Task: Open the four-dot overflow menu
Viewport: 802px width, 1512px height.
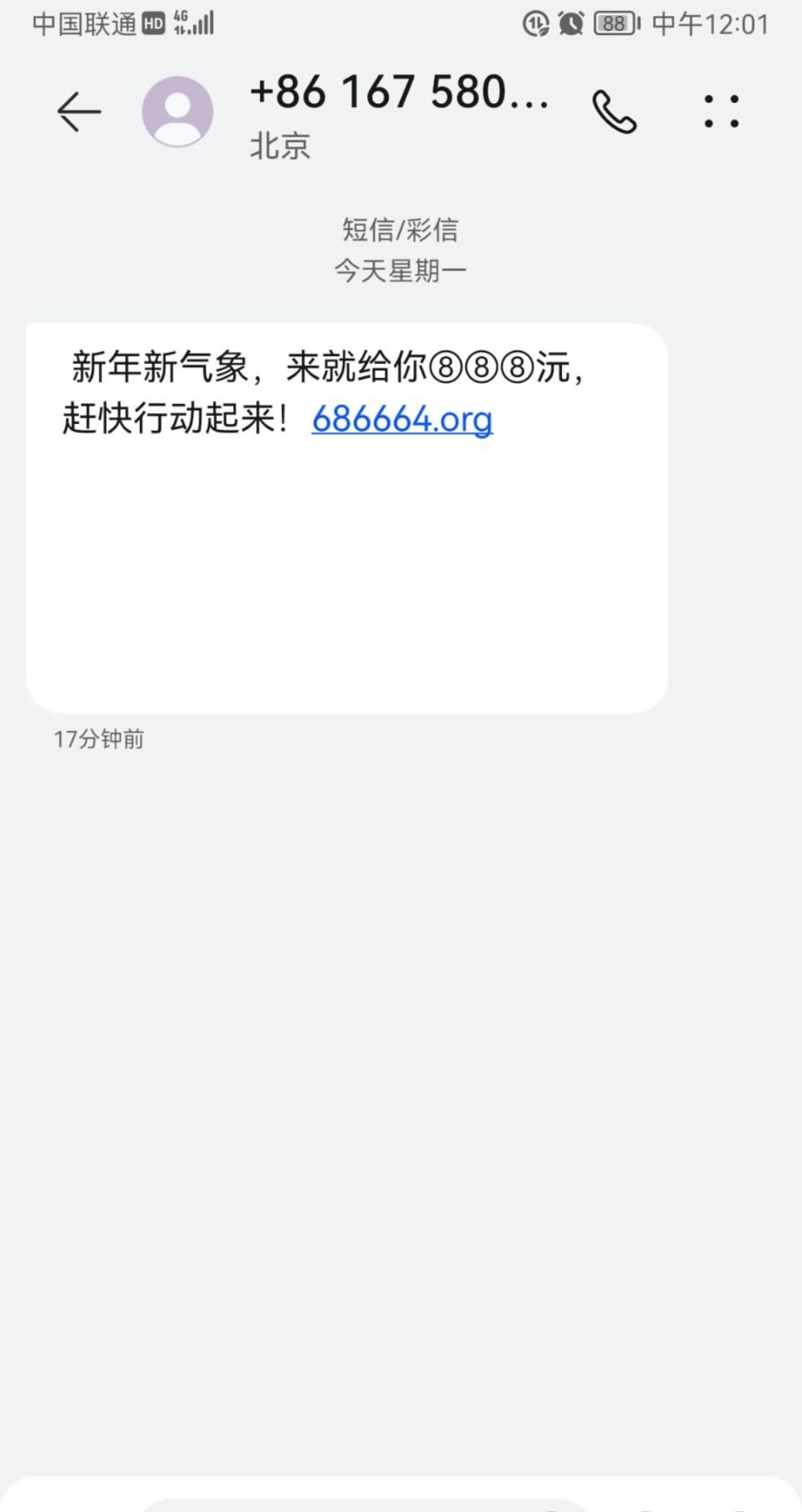Action: point(721,112)
